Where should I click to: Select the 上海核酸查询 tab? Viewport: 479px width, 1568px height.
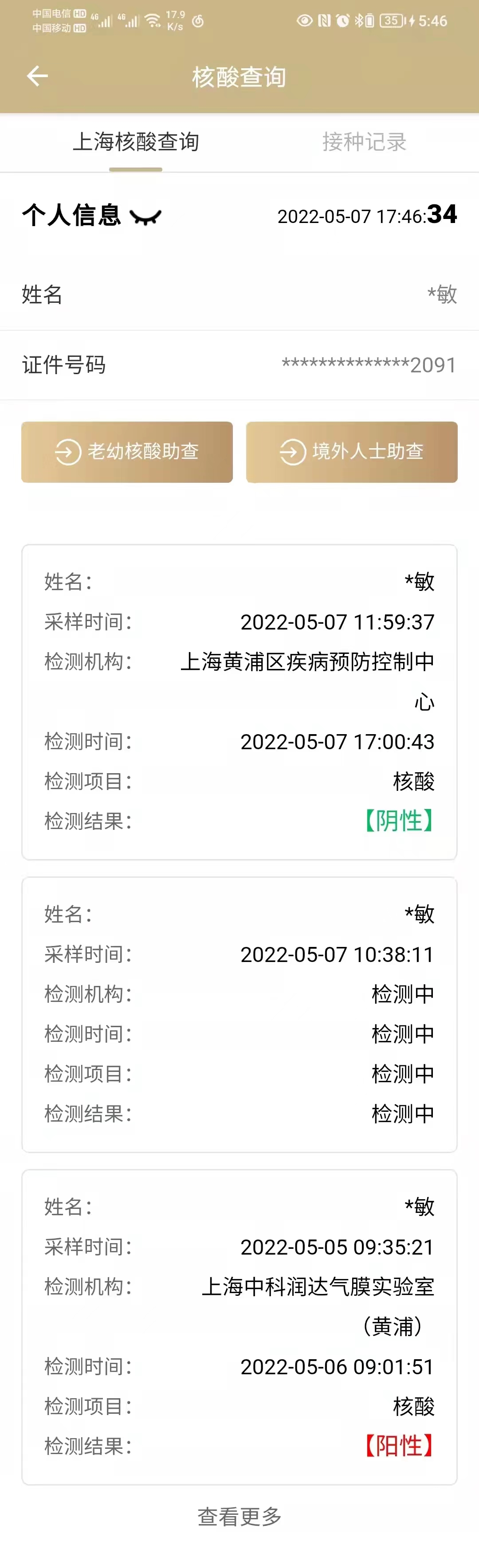136,142
